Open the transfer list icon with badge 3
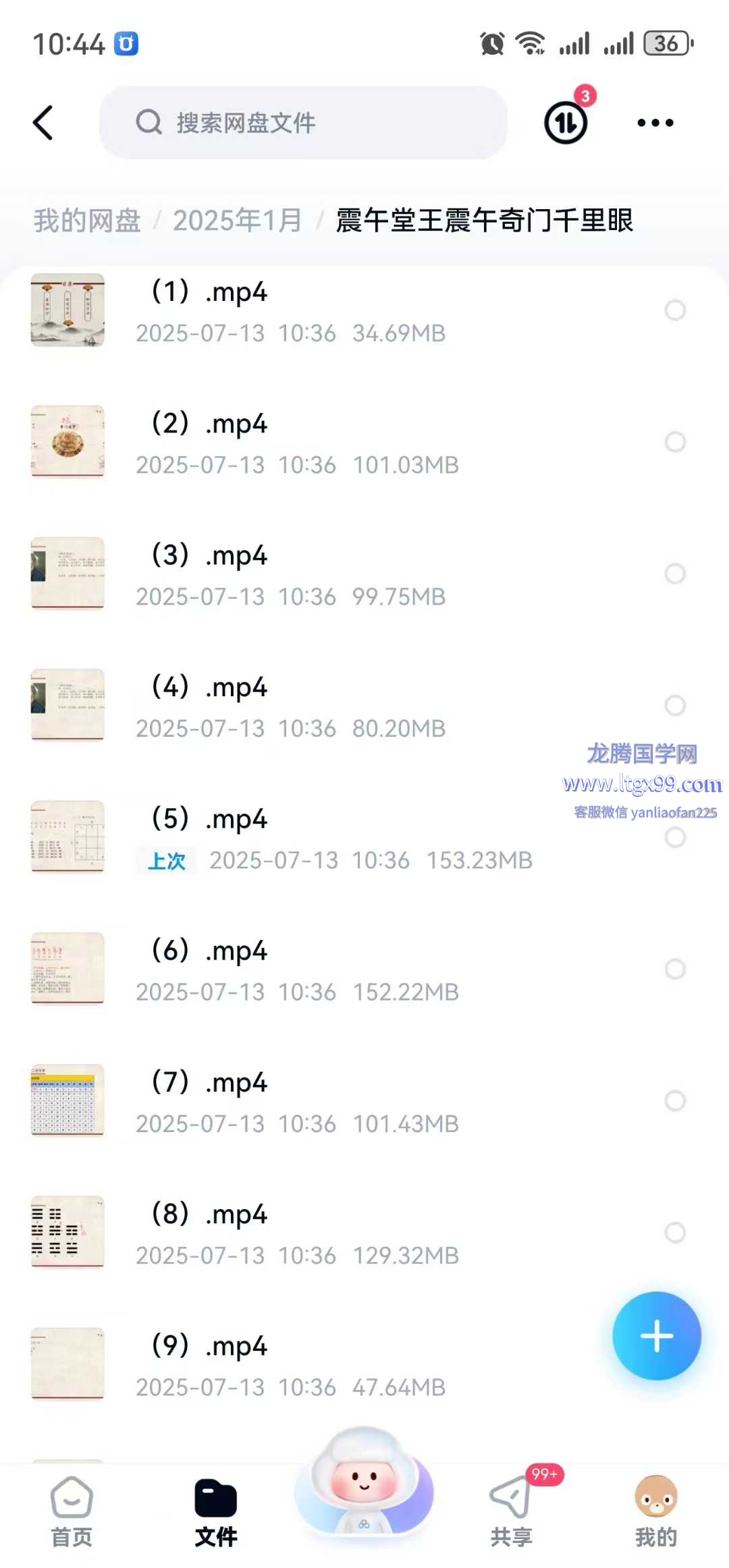The height and width of the screenshot is (1568, 729). point(566,122)
